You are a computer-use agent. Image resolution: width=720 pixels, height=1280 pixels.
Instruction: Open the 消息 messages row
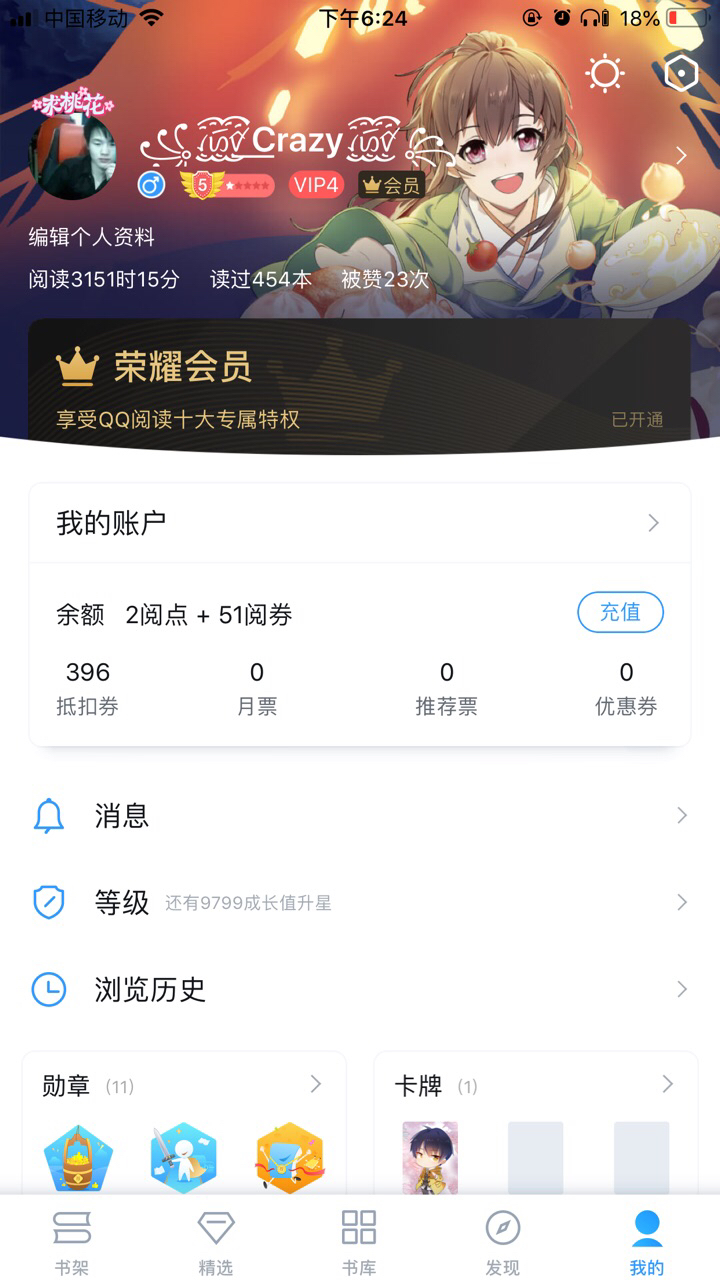click(360, 816)
